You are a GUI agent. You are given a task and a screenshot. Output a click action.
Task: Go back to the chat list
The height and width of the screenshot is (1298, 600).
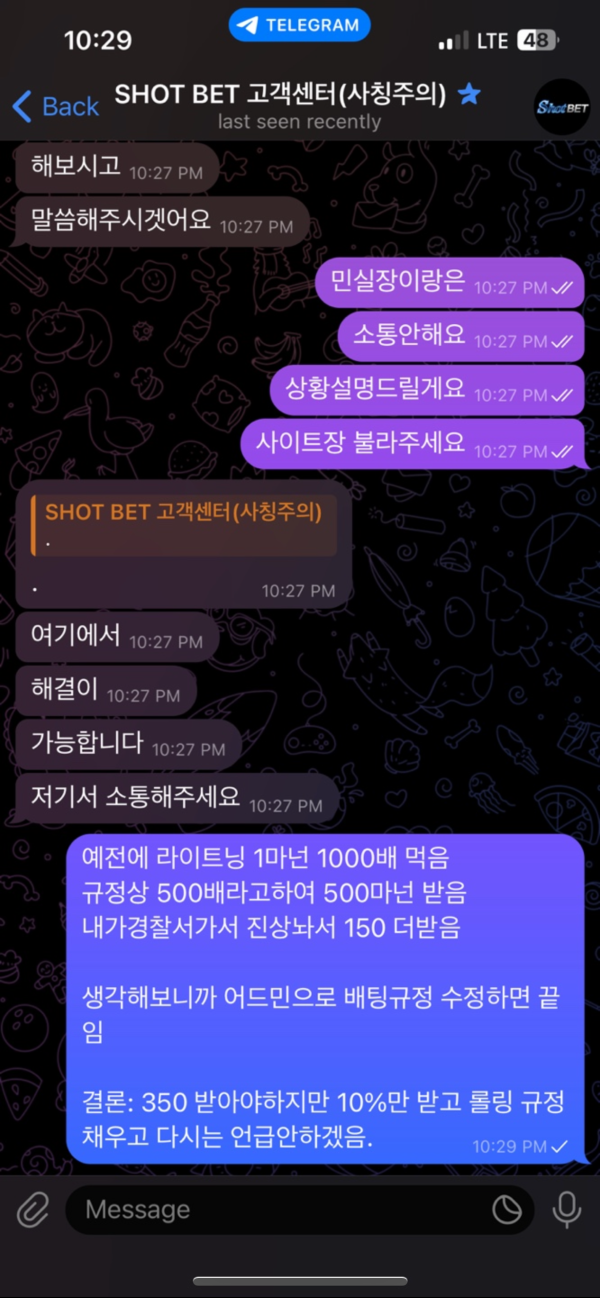coord(56,106)
